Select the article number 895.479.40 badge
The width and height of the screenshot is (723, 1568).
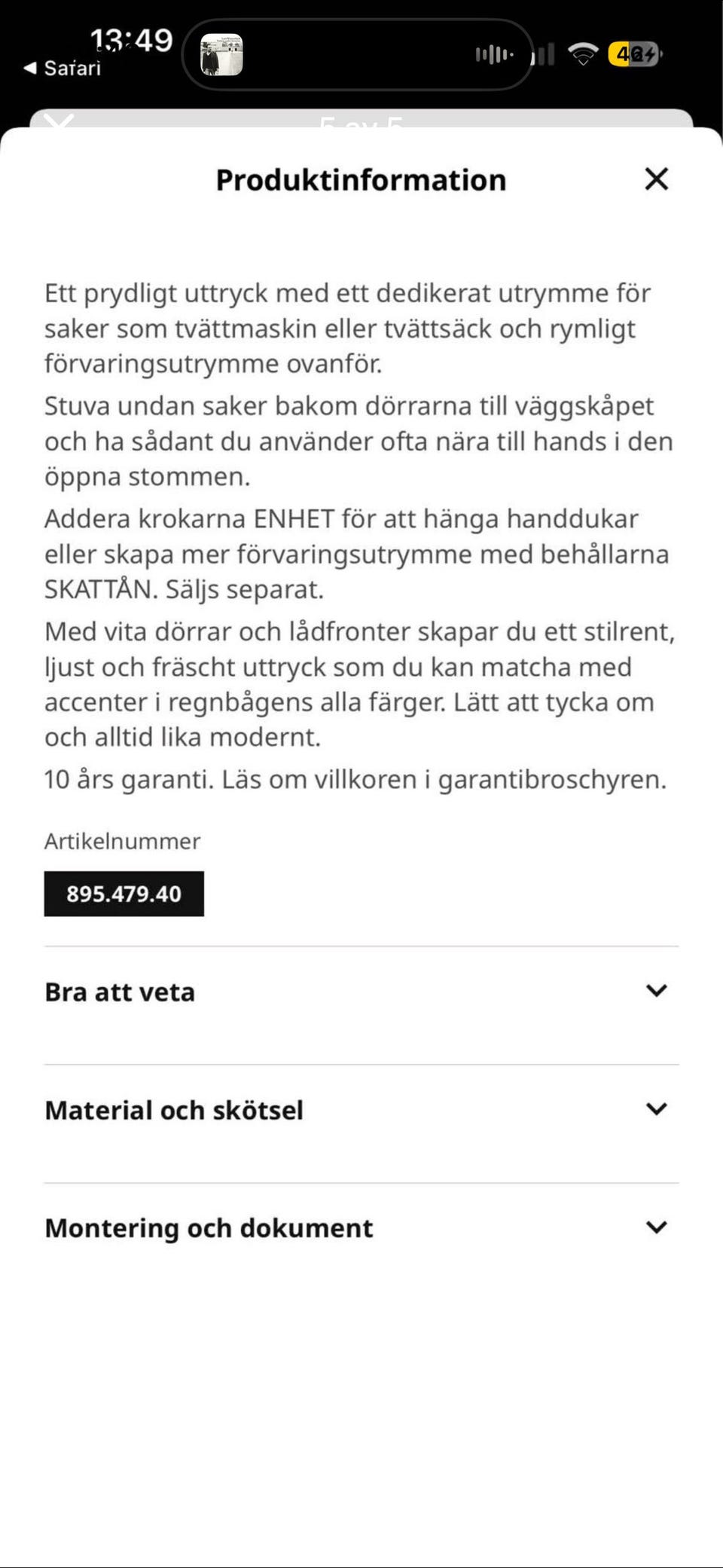[124, 894]
